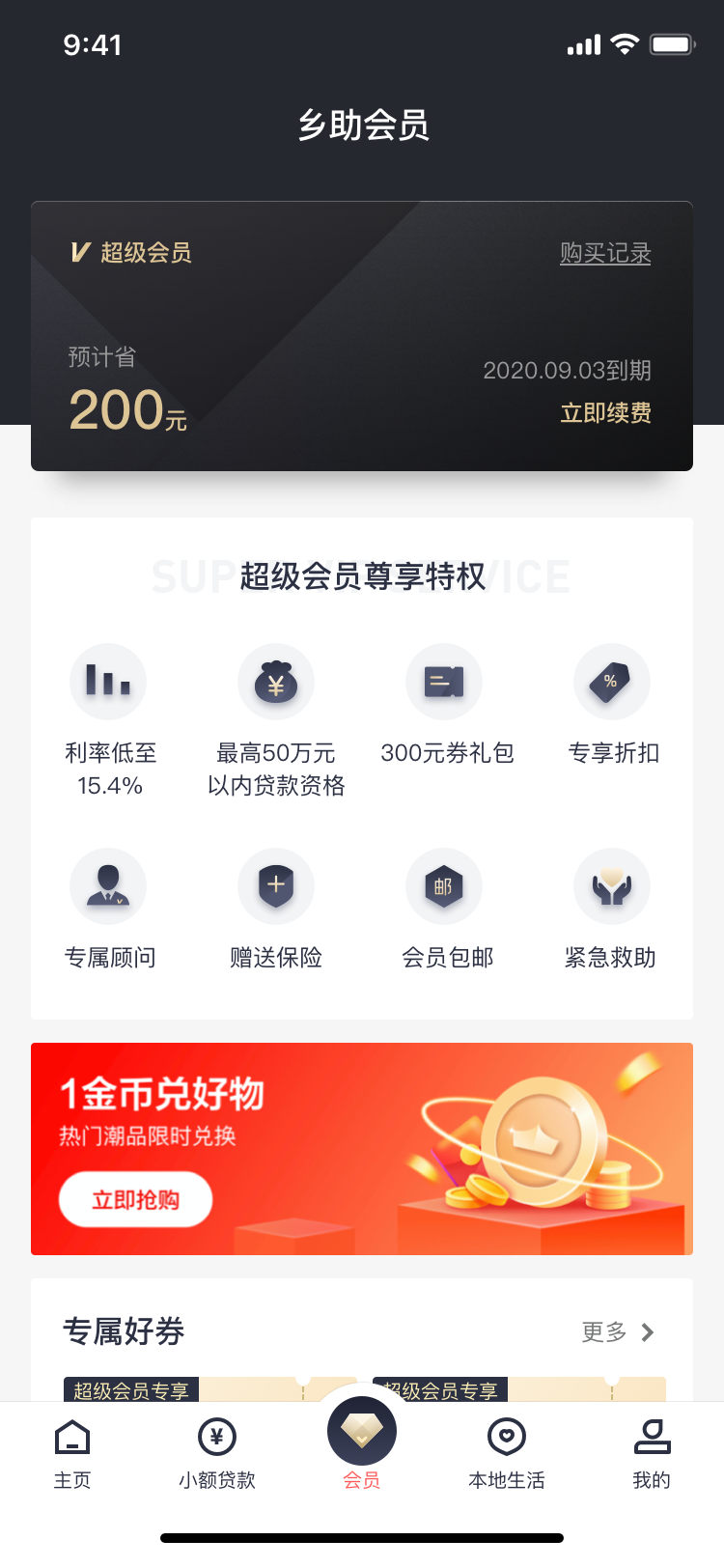Go to the 我的 tab
Viewport: 724px width, 1568px height.
652,1453
